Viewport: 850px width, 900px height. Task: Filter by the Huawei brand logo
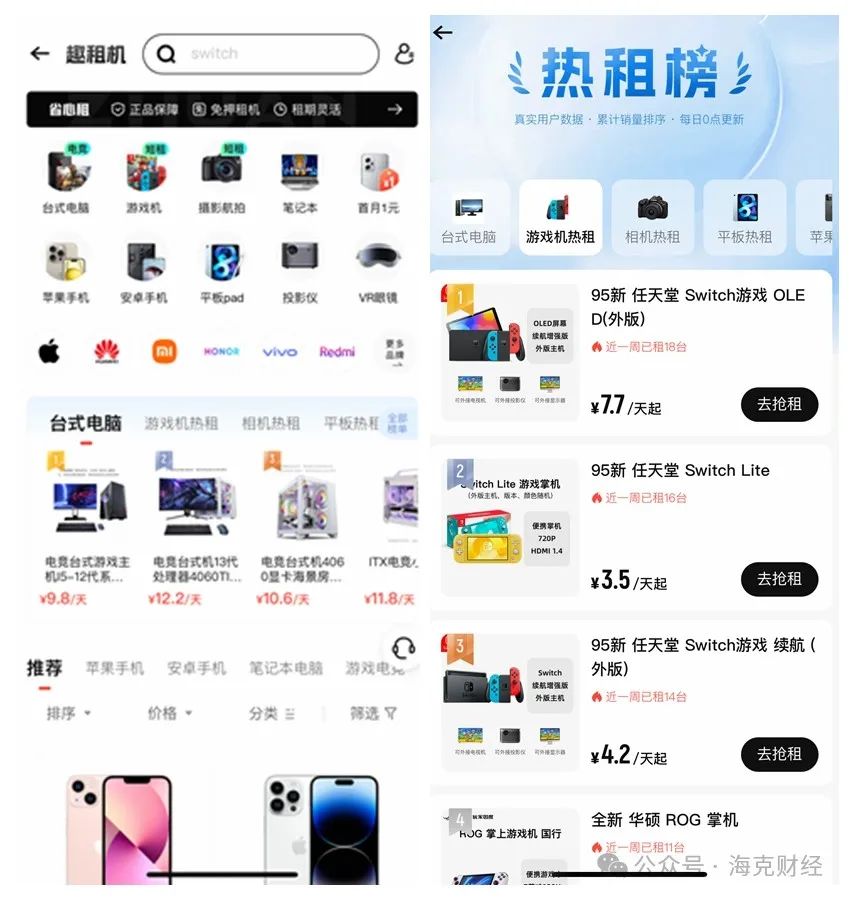107,351
